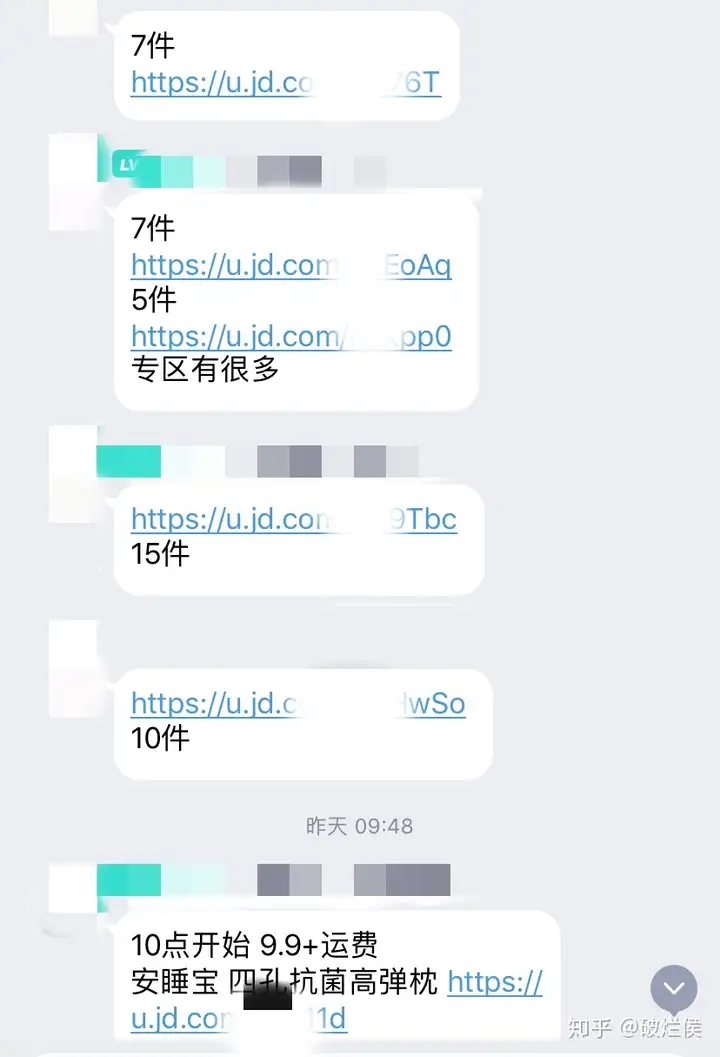The height and width of the screenshot is (1057, 720).
Task: Open the jd.com link ending in EoAq
Action: pyautogui.click(x=290, y=266)
